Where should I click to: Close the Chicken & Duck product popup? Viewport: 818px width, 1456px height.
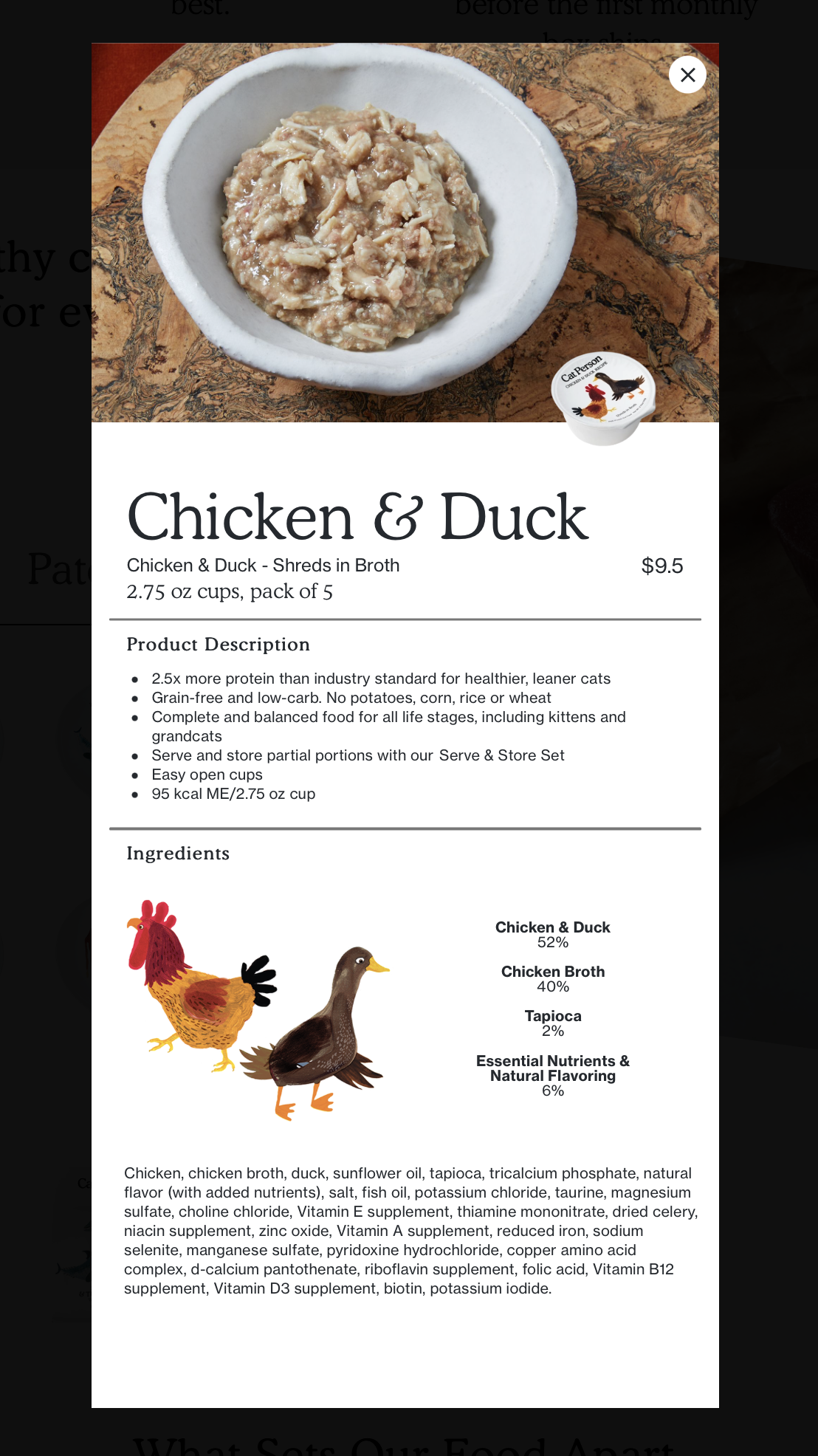pos(687,75)
